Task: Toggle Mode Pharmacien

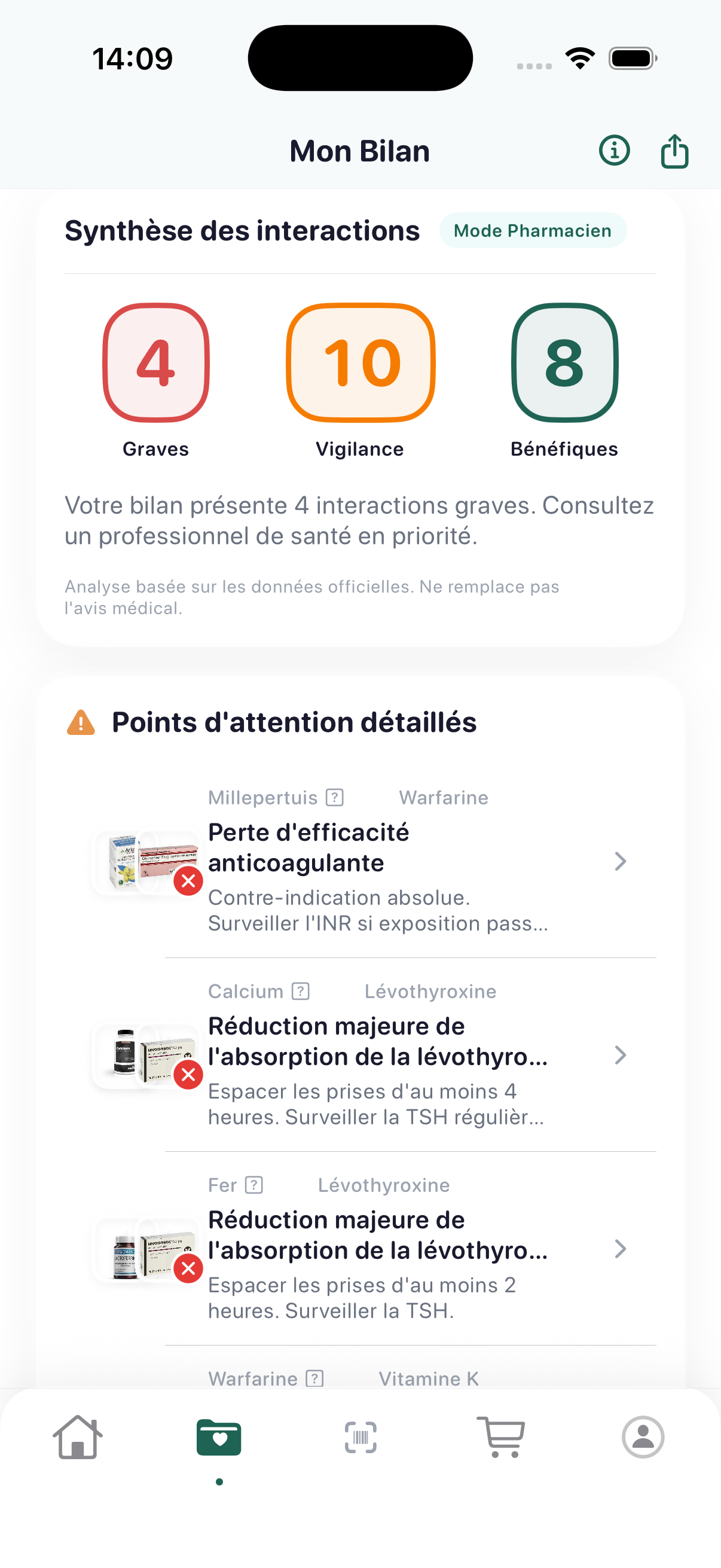Action: [x=533, y=230]
